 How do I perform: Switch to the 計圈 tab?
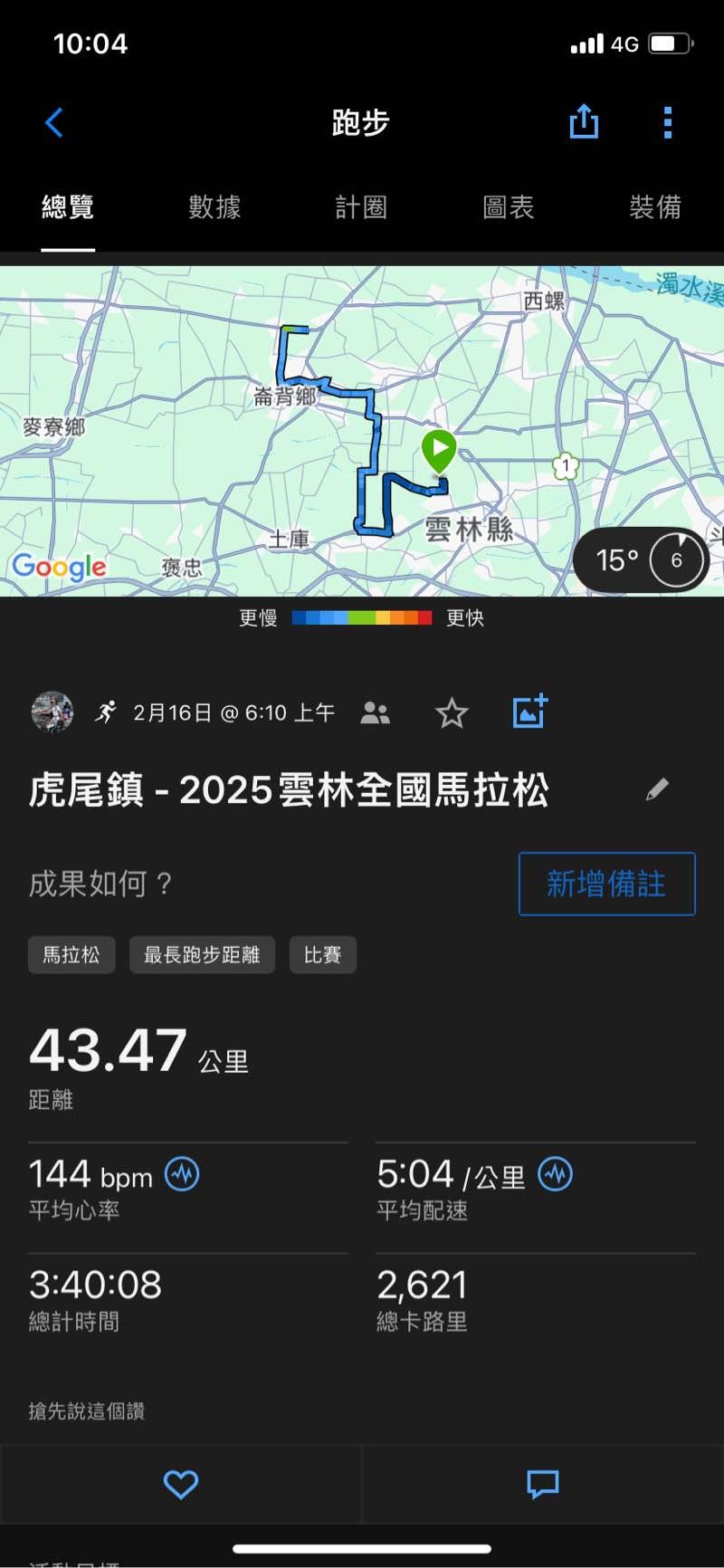[x=361, y=207]
